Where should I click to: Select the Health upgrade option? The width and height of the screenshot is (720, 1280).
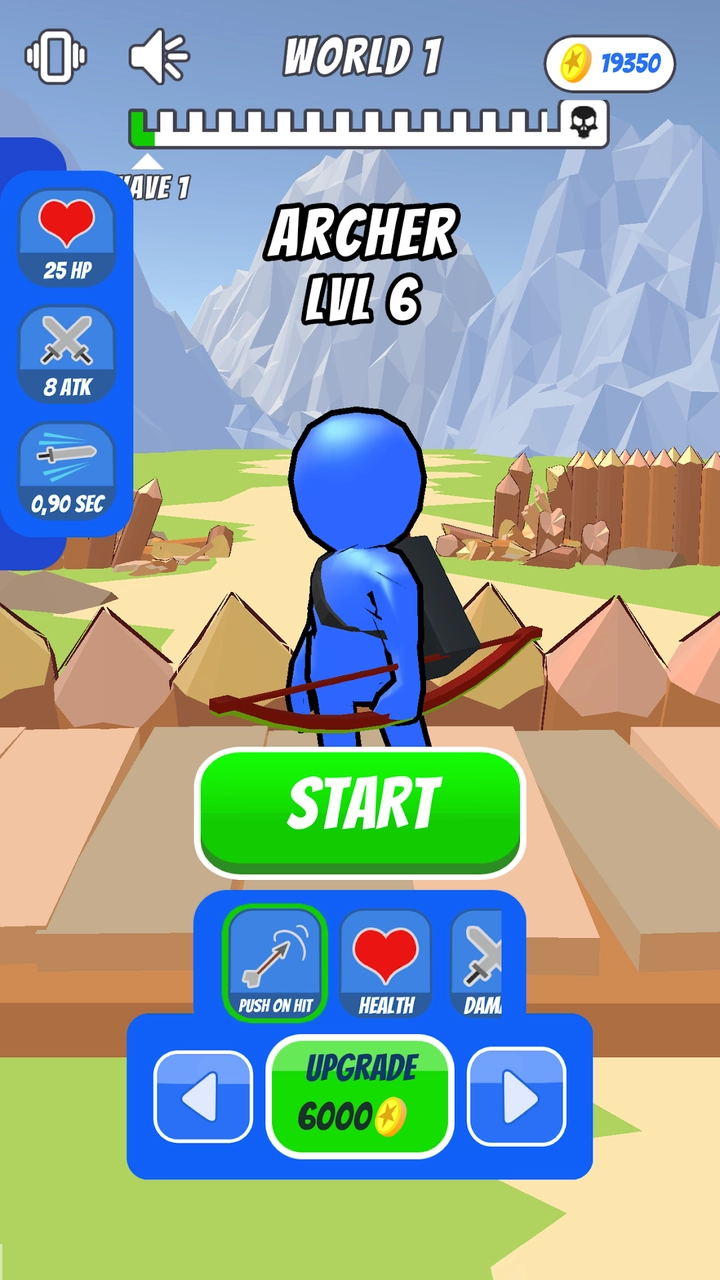(x=386, y=961)
